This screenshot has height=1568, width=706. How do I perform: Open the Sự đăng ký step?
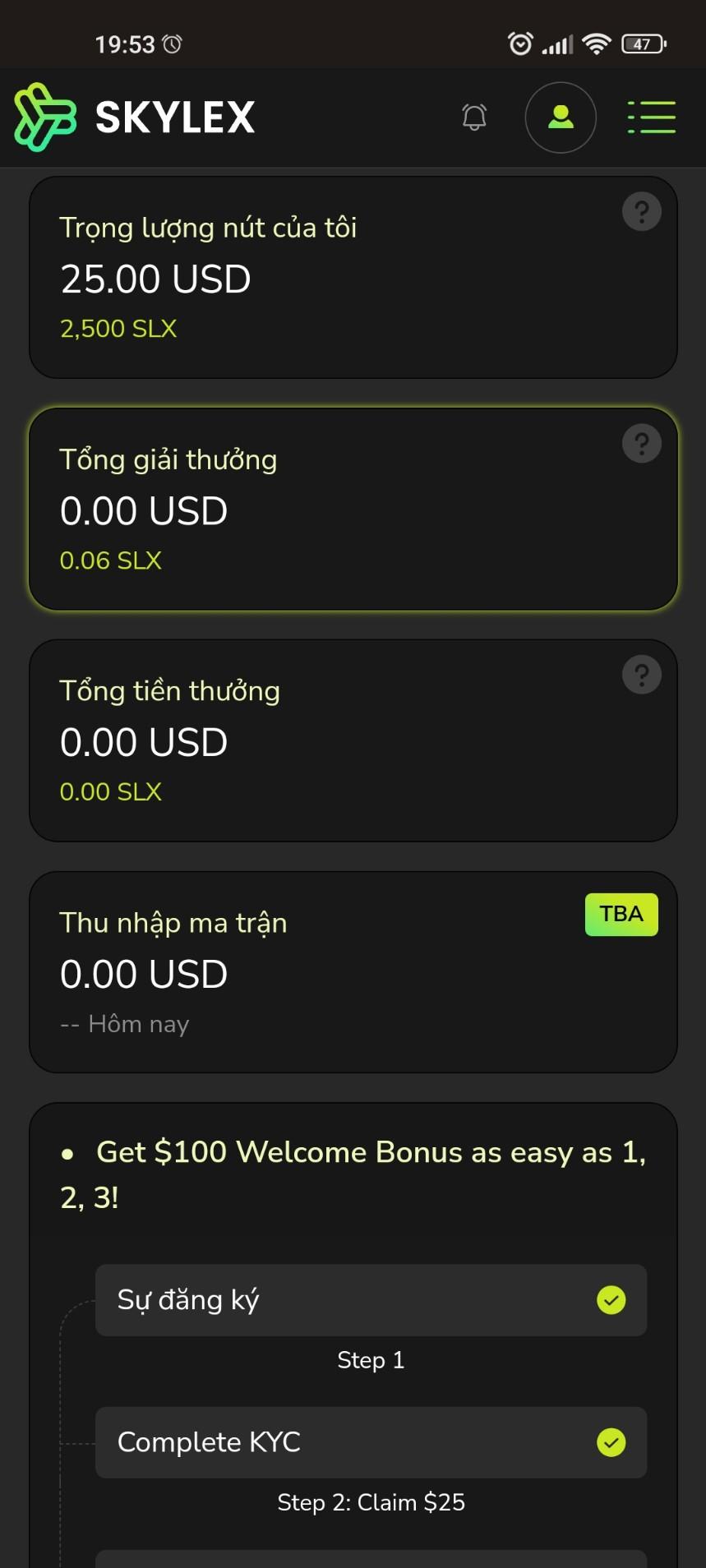tap(371, 1300)
